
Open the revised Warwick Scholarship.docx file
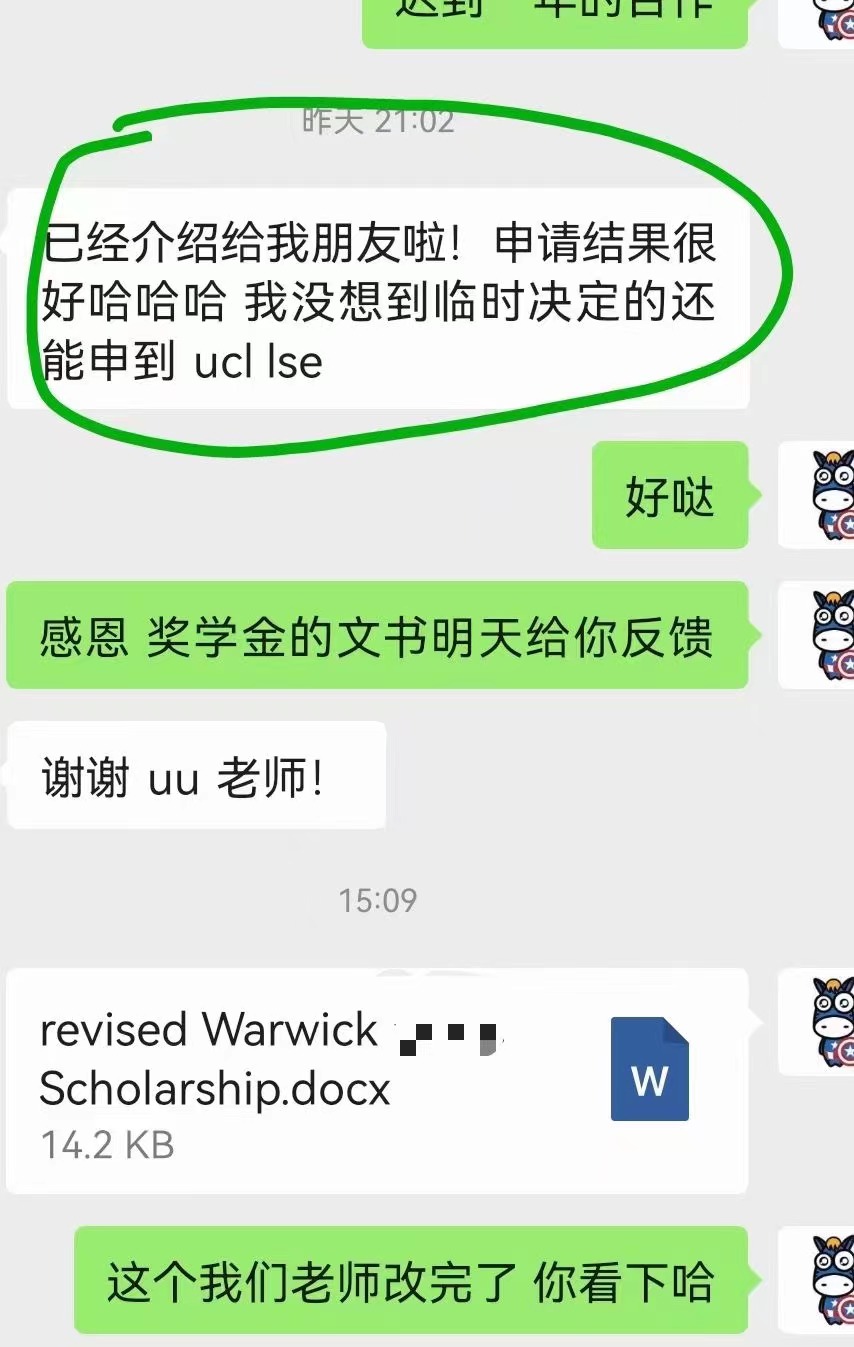[x=376, y=1080]
